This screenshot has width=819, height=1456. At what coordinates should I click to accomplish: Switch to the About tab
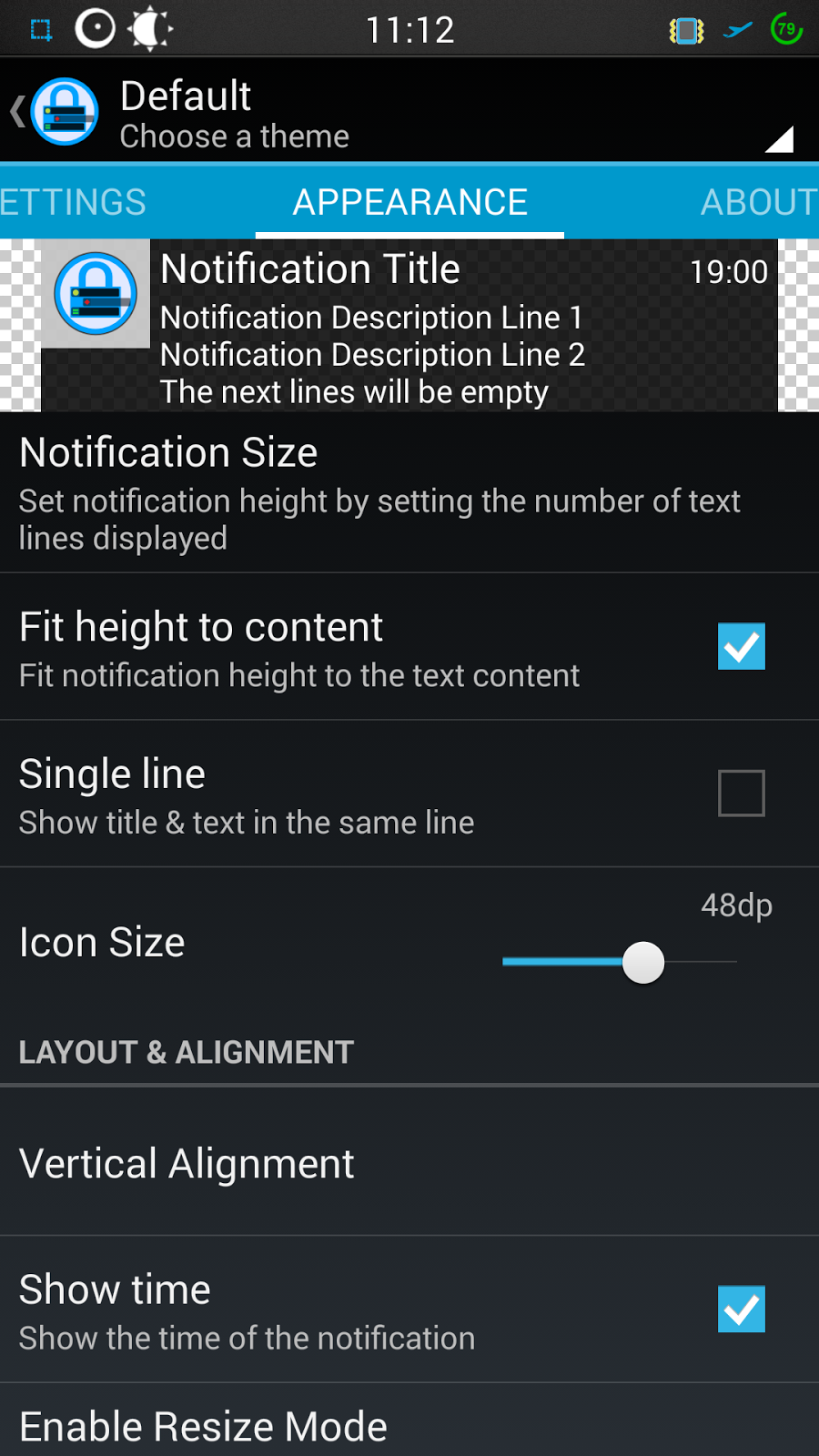click(757, 202)
